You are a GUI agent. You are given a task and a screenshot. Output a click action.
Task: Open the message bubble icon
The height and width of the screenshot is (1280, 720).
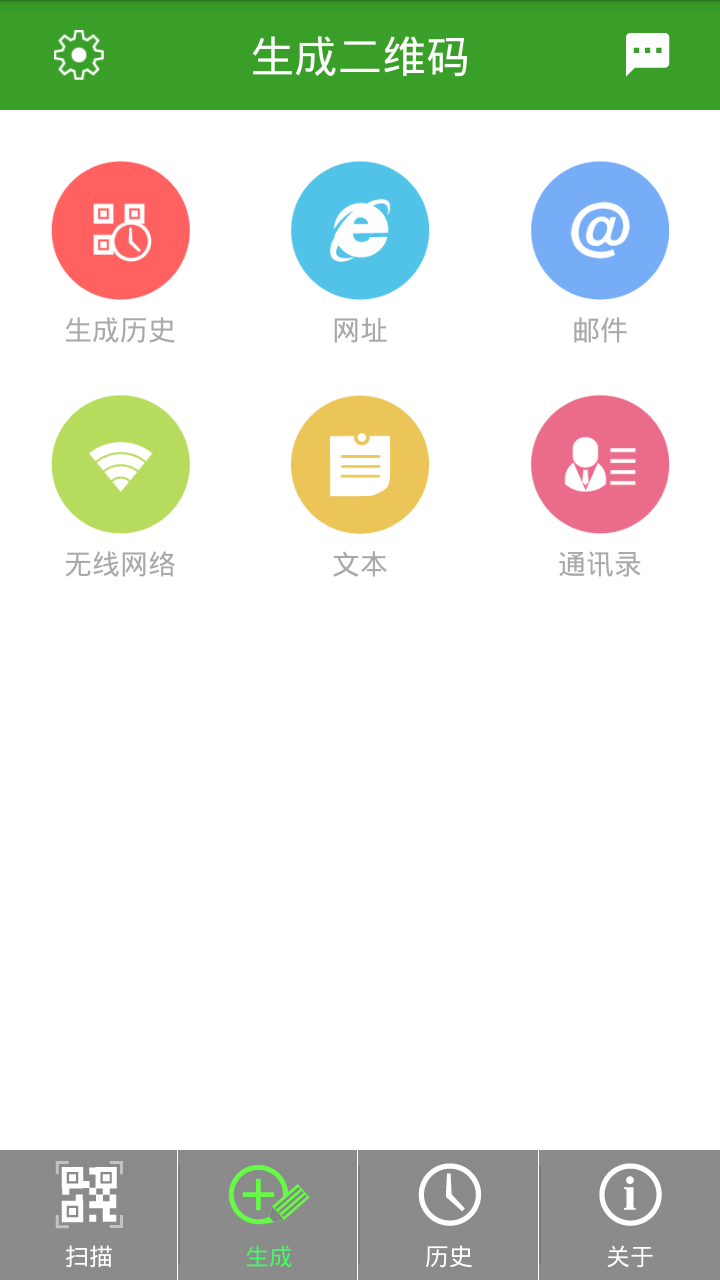coord(647,55)
